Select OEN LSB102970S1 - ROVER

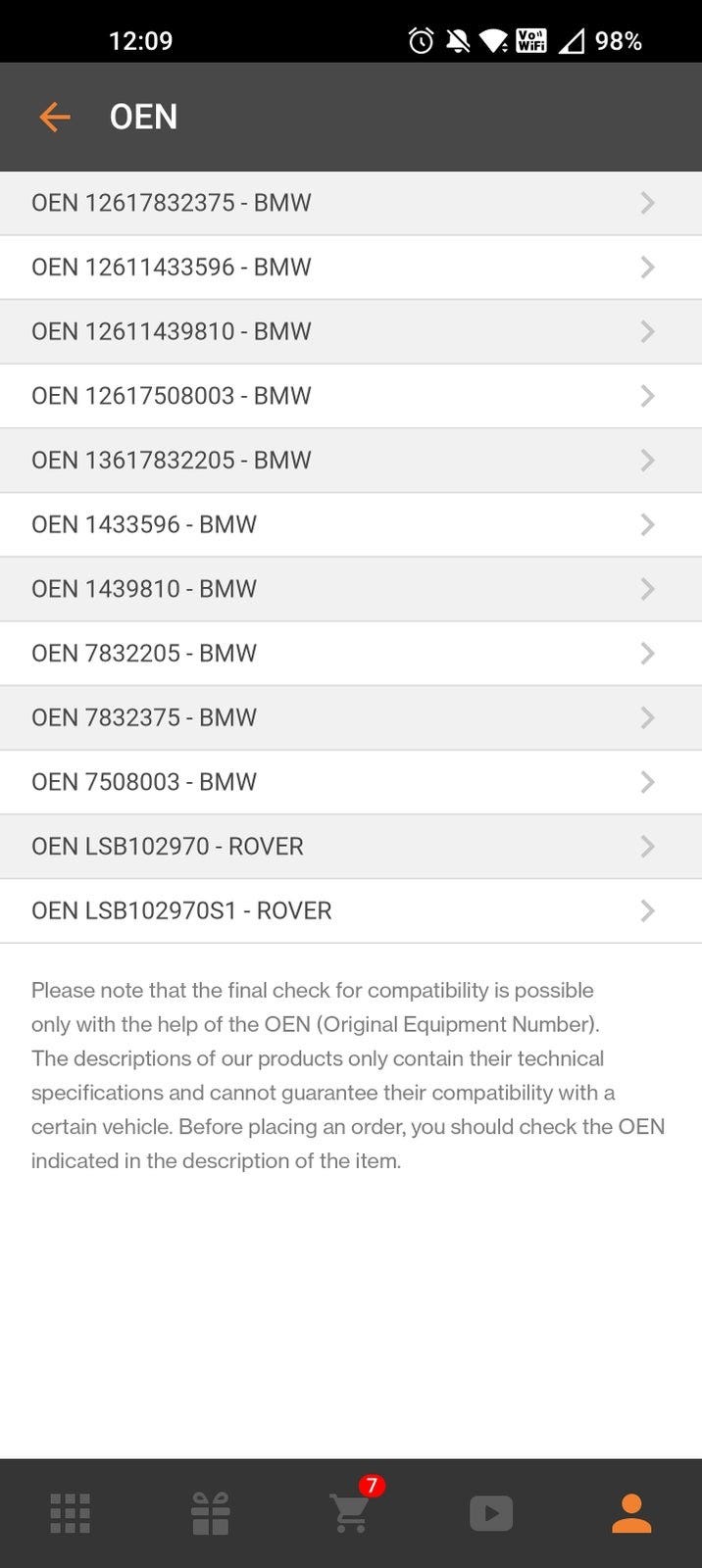tap(351, 911)
